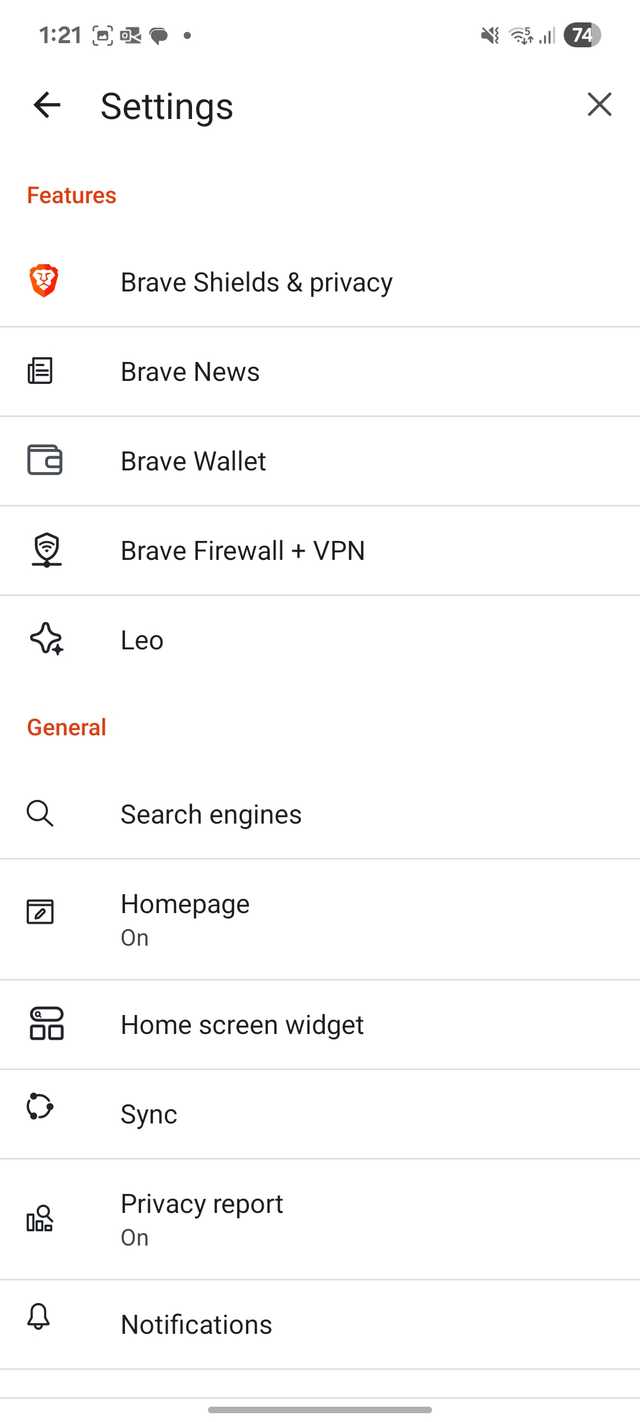
Task: Go back using the arrow icon
Action: click(x=47, y=105)
